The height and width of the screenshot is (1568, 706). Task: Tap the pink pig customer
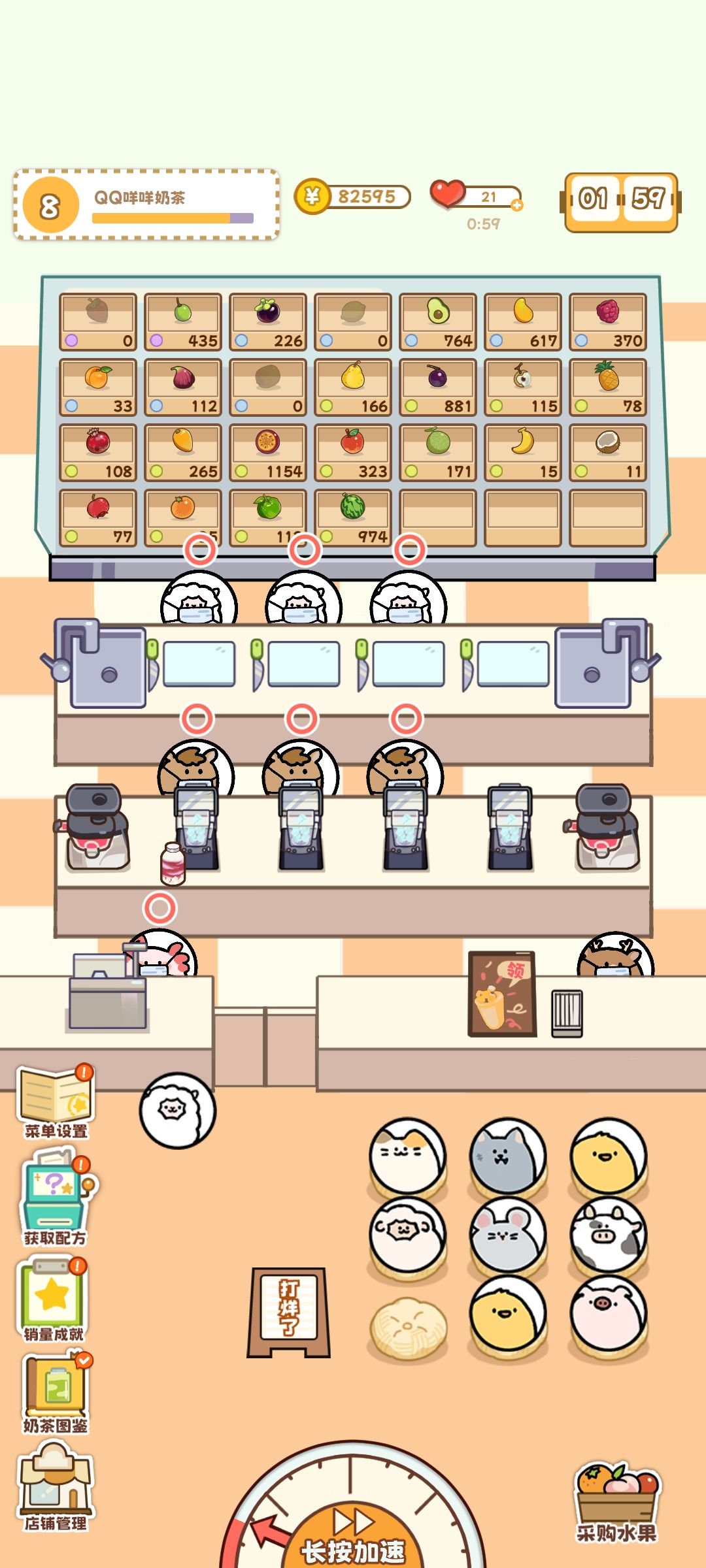pyautogui.click(x=609, y=1315)
